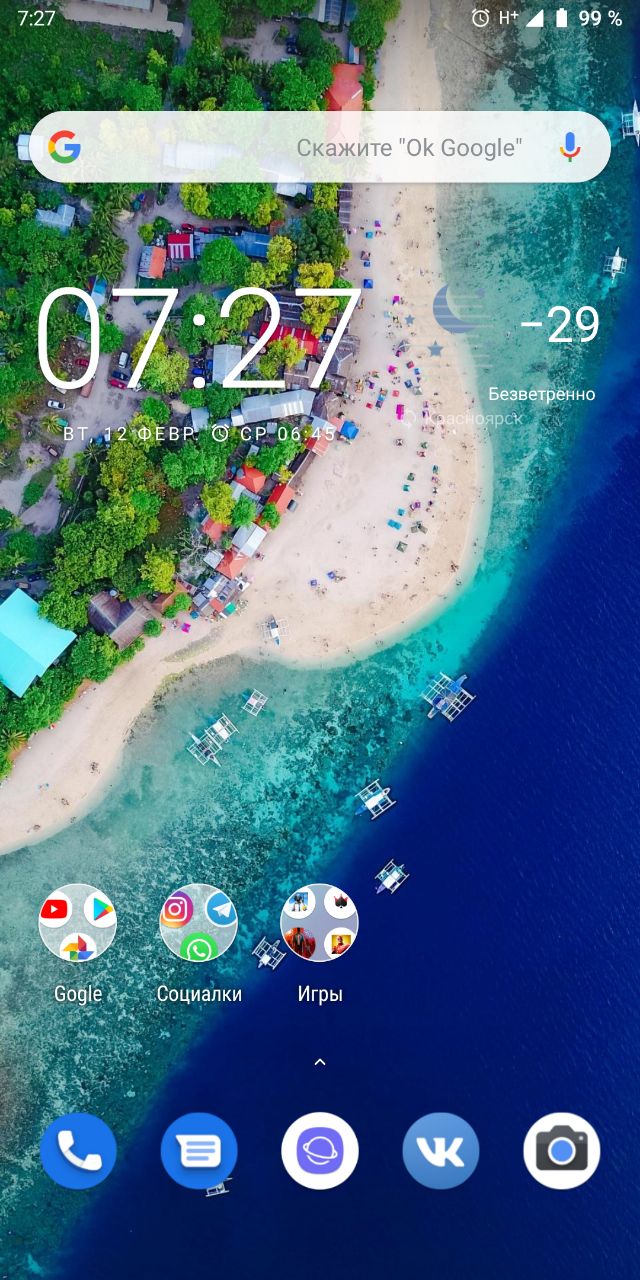The image size is (640, 1280).
Task: Expand the app drawer arrow
Action: coord(320,1062)
